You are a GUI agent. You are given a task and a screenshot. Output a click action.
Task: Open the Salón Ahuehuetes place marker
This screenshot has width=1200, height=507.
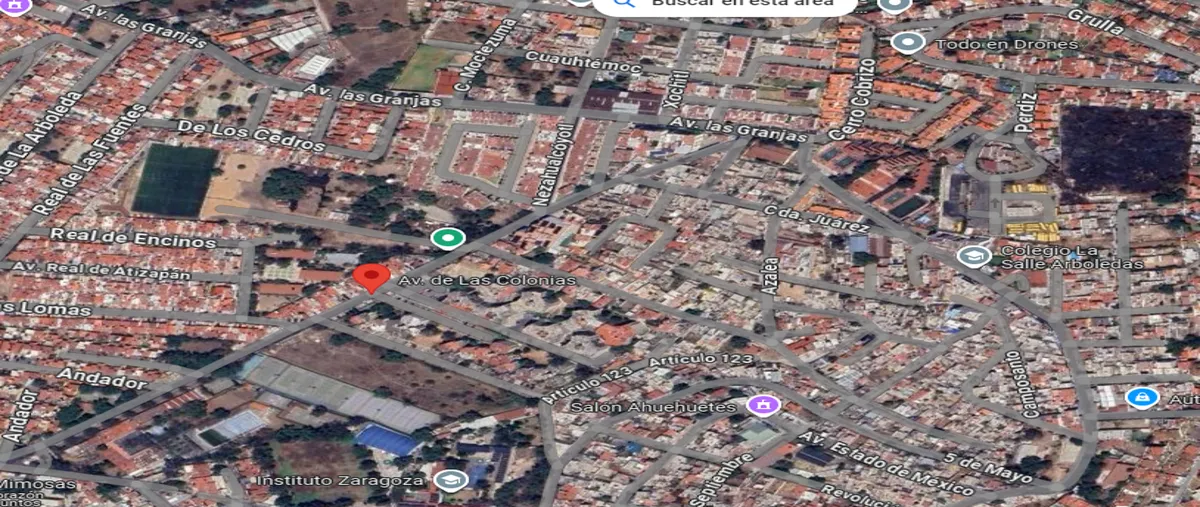click(x=765, y=405)
